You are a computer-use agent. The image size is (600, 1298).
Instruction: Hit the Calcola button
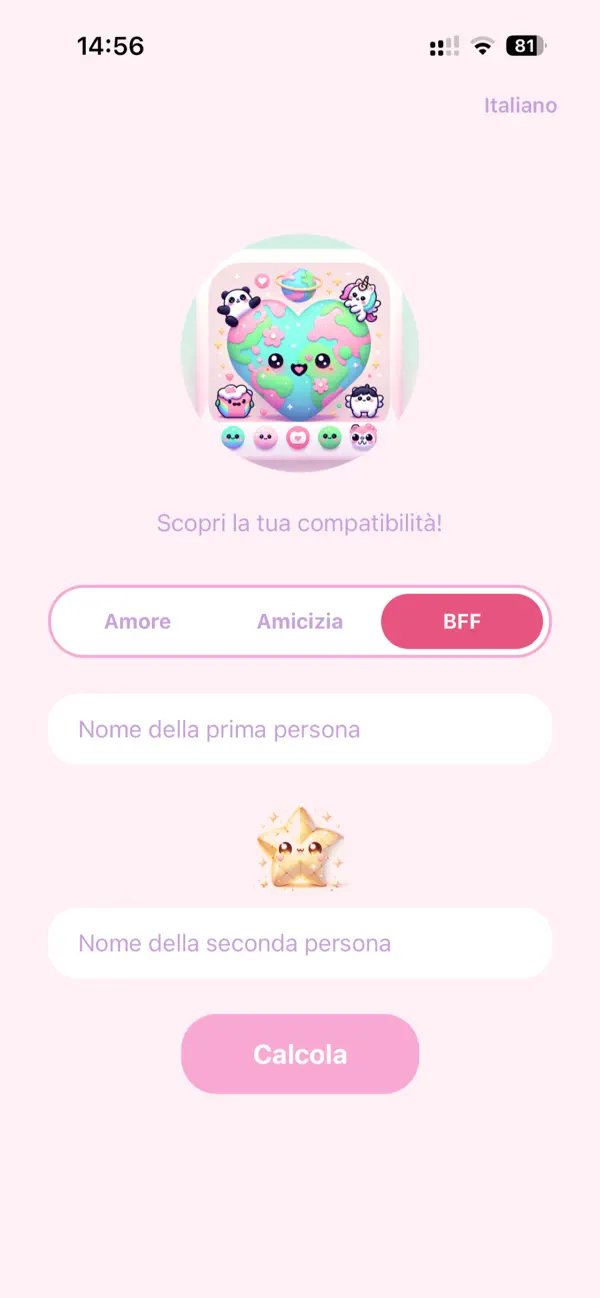(300, 1054)
